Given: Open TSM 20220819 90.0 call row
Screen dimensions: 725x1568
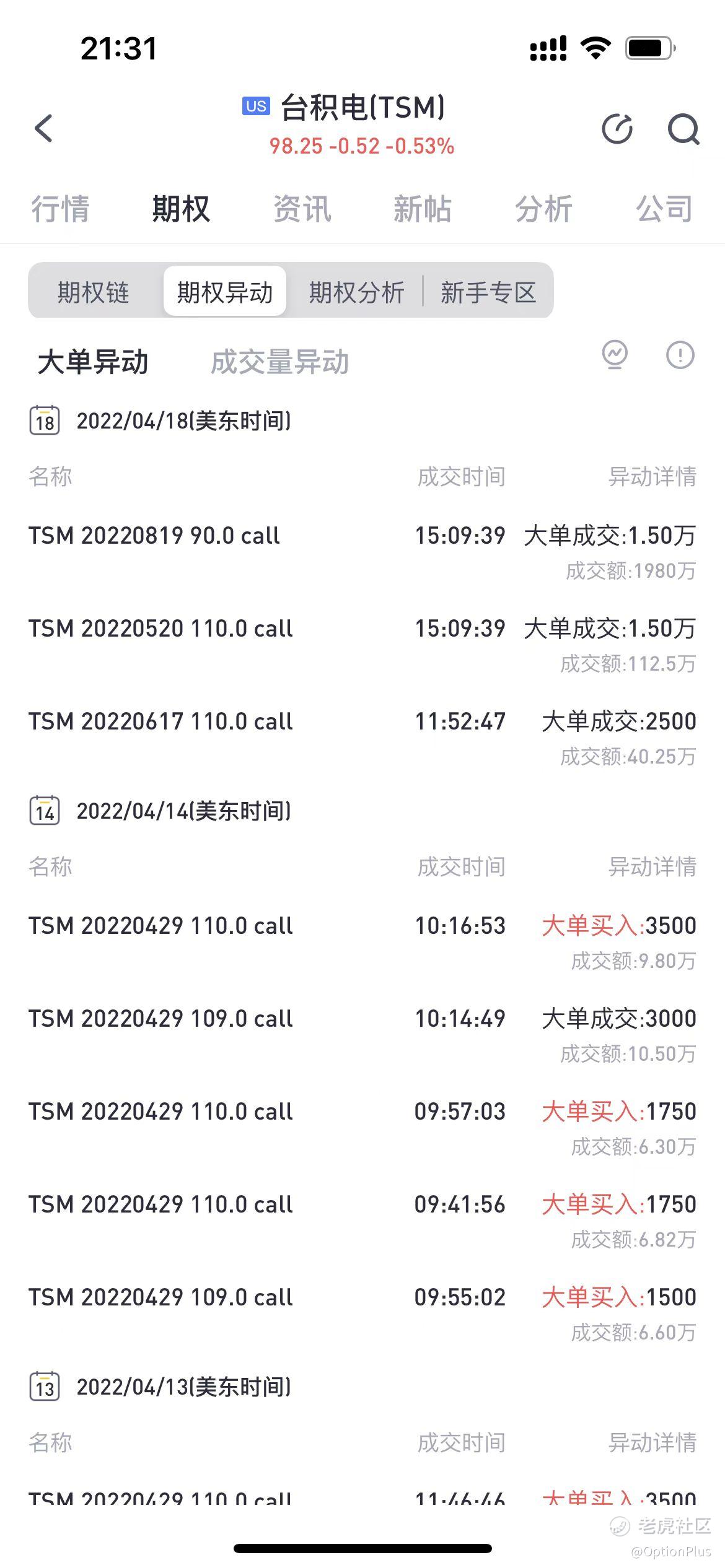Looking at the screenshot, I should (x=362, y=551).
